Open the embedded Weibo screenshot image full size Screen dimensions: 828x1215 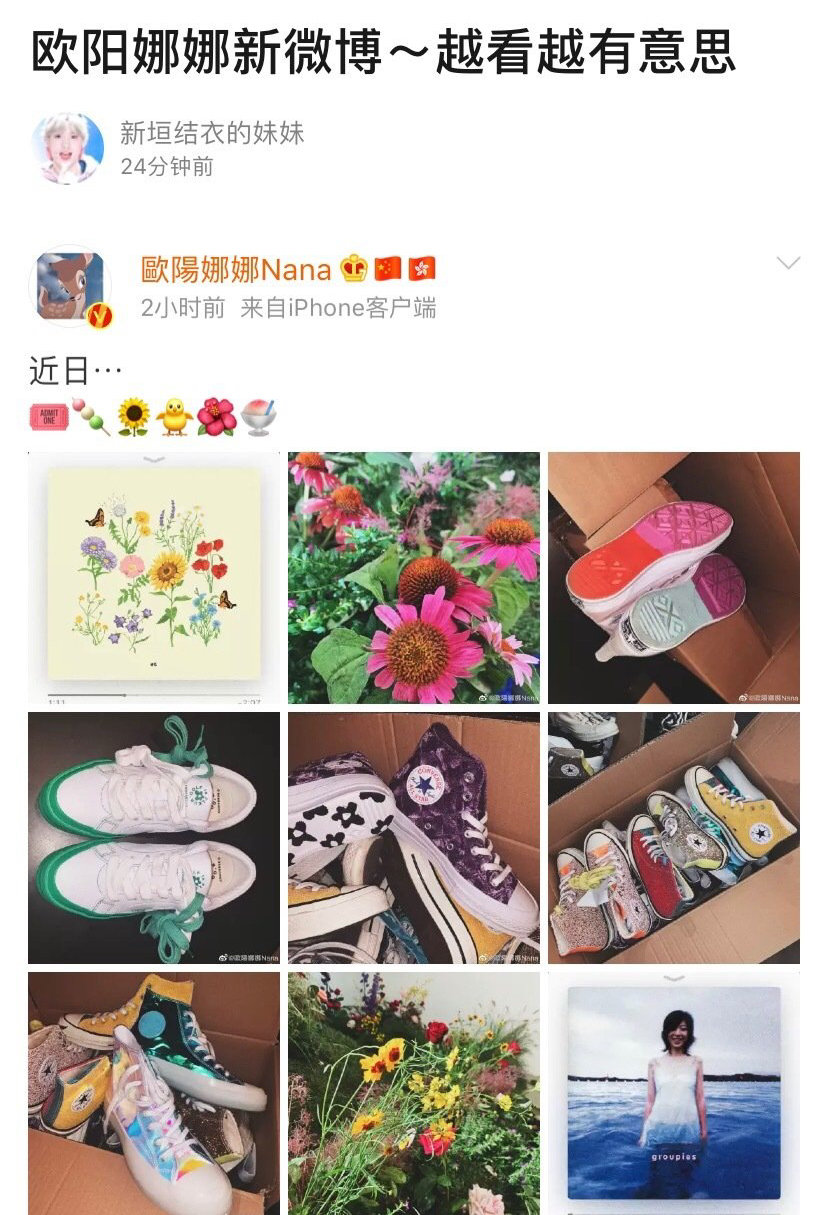click(414, 720)
